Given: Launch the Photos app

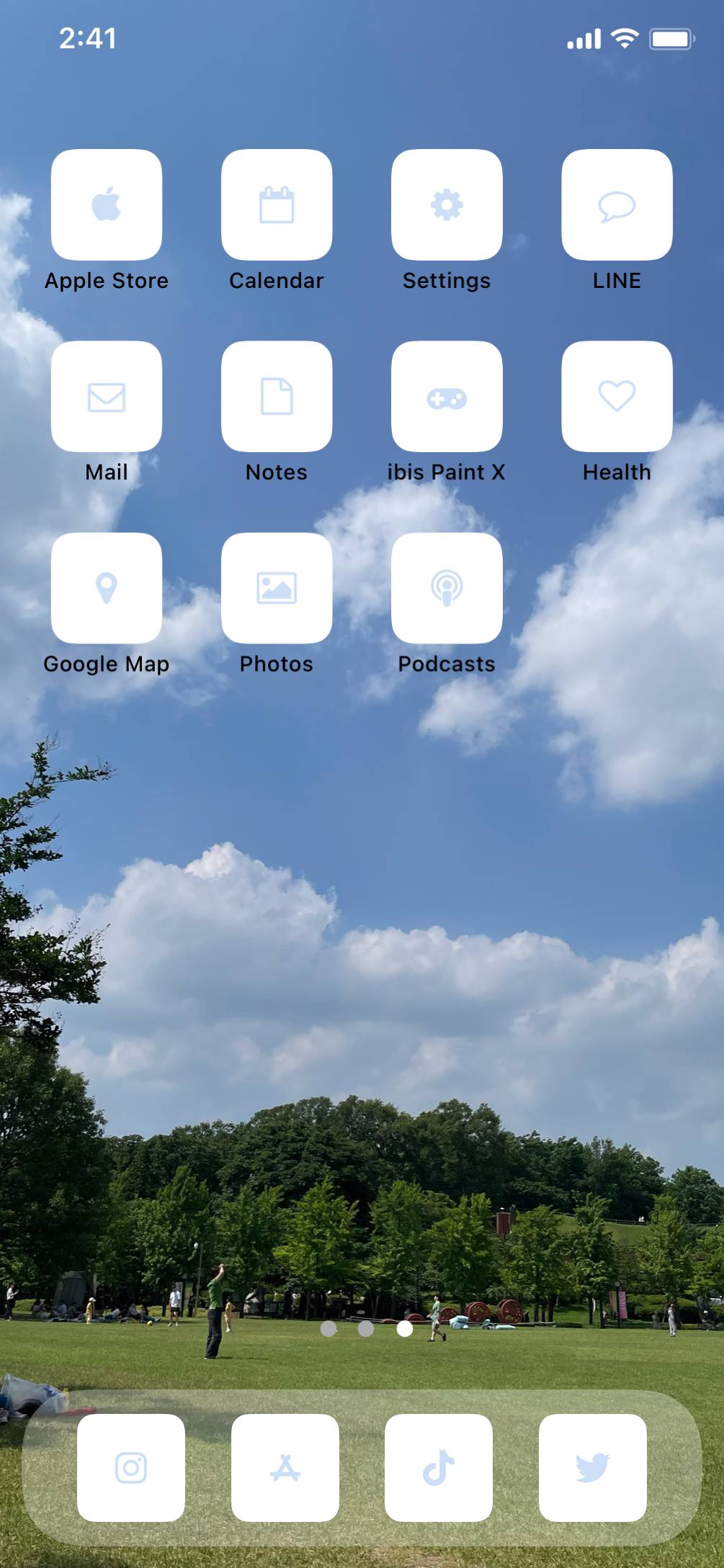Looking at the screenshot, I should point(277,588).
